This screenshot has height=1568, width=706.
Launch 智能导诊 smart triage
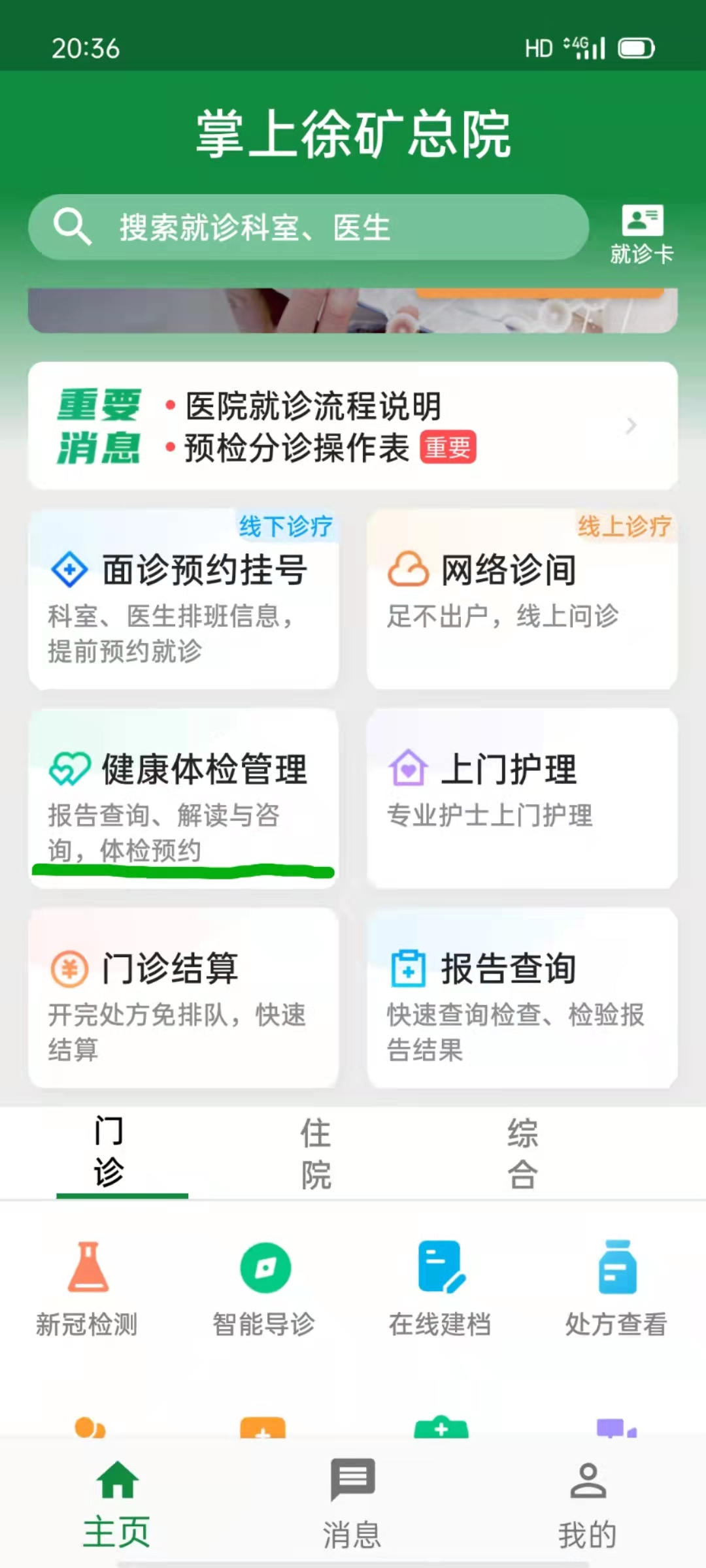point(264,1287)
